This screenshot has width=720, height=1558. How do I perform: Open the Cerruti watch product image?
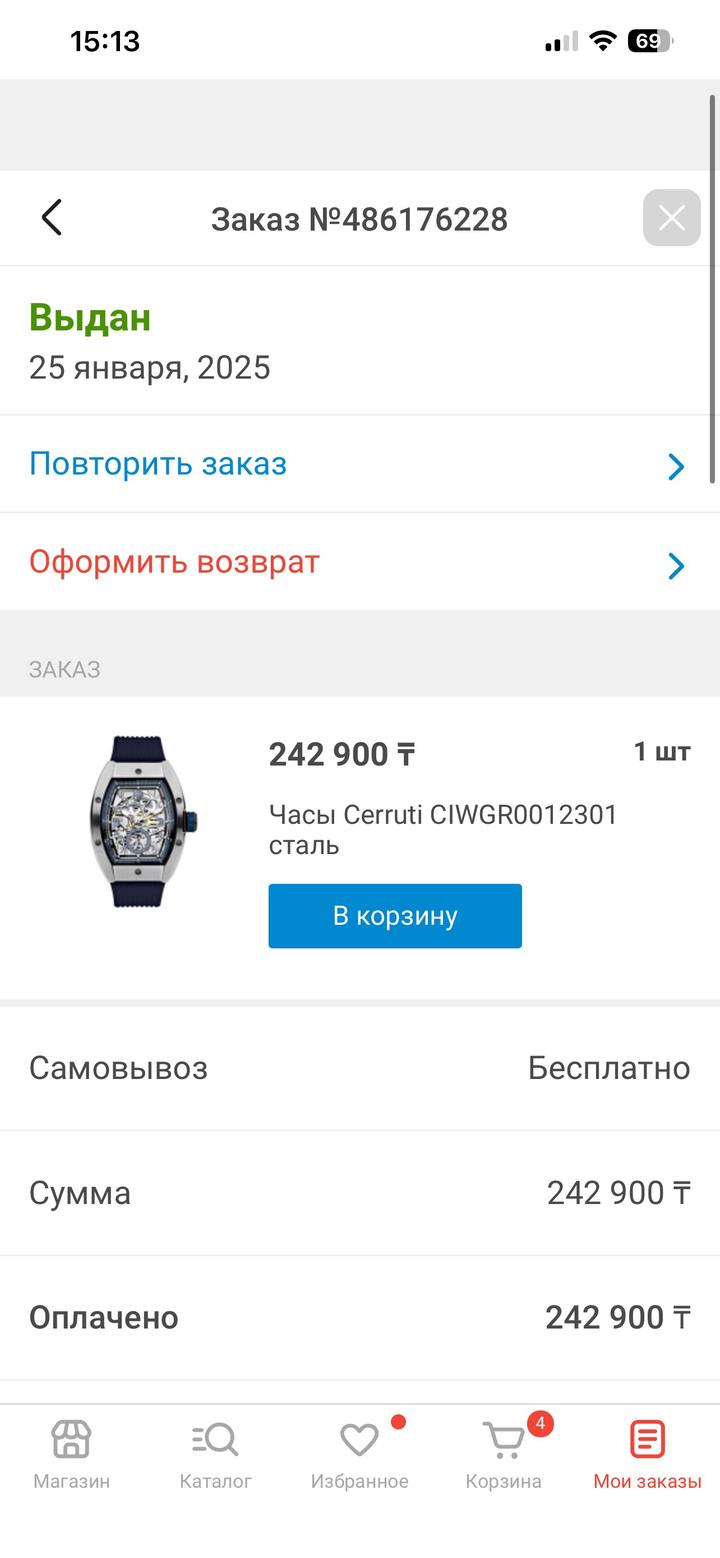(x=141, y=820)
